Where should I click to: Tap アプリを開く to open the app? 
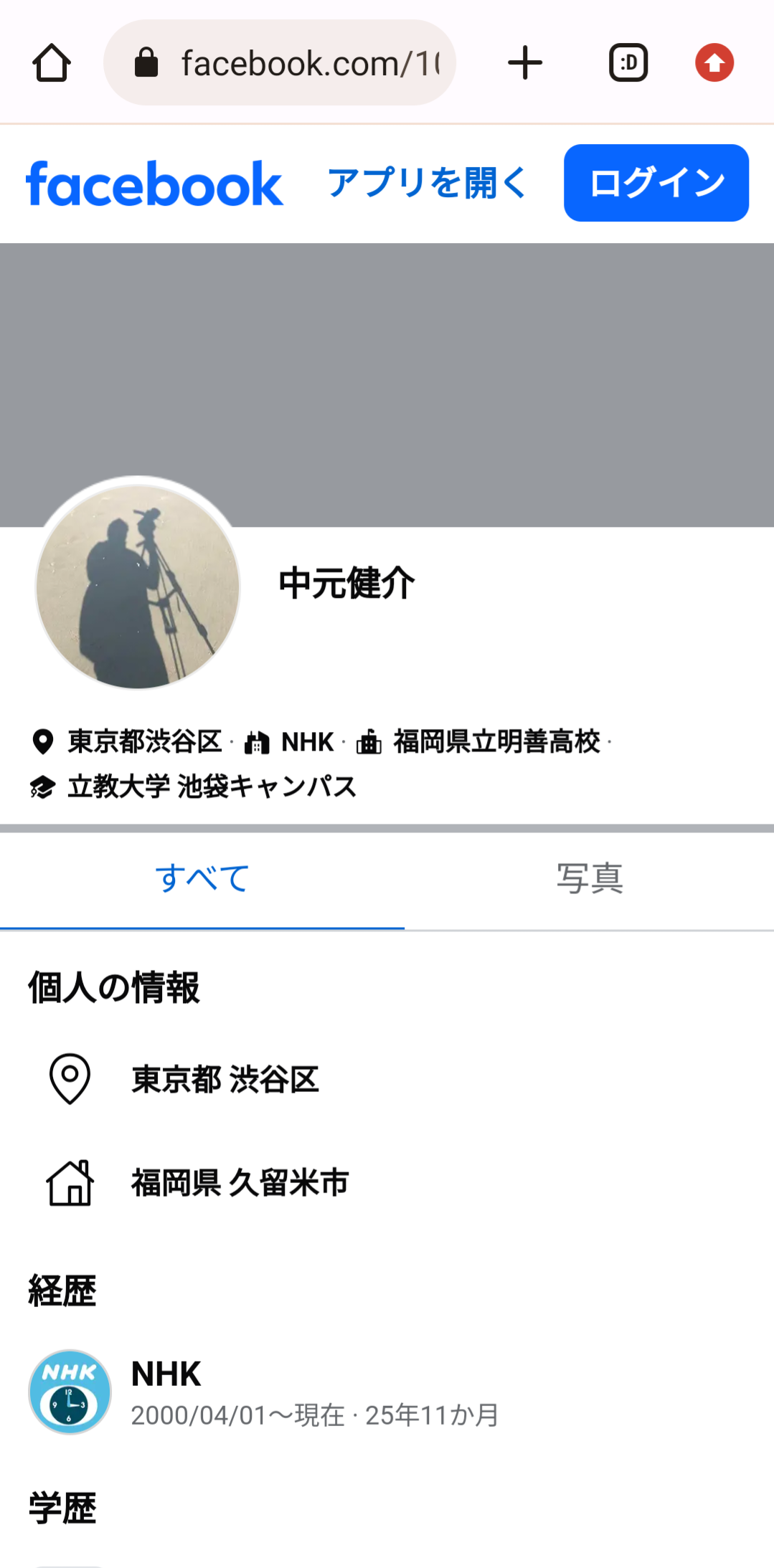[x=428, y=183]
